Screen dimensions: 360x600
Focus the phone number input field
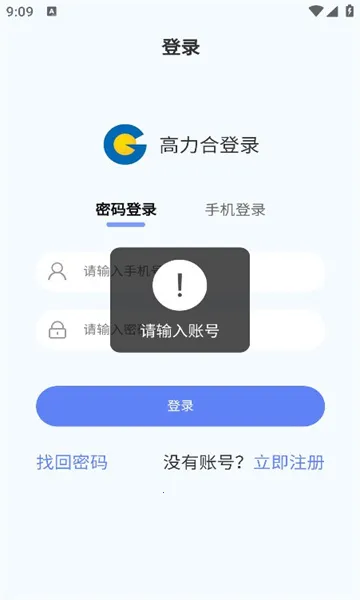pyautogui.click(x=180, y=272)
